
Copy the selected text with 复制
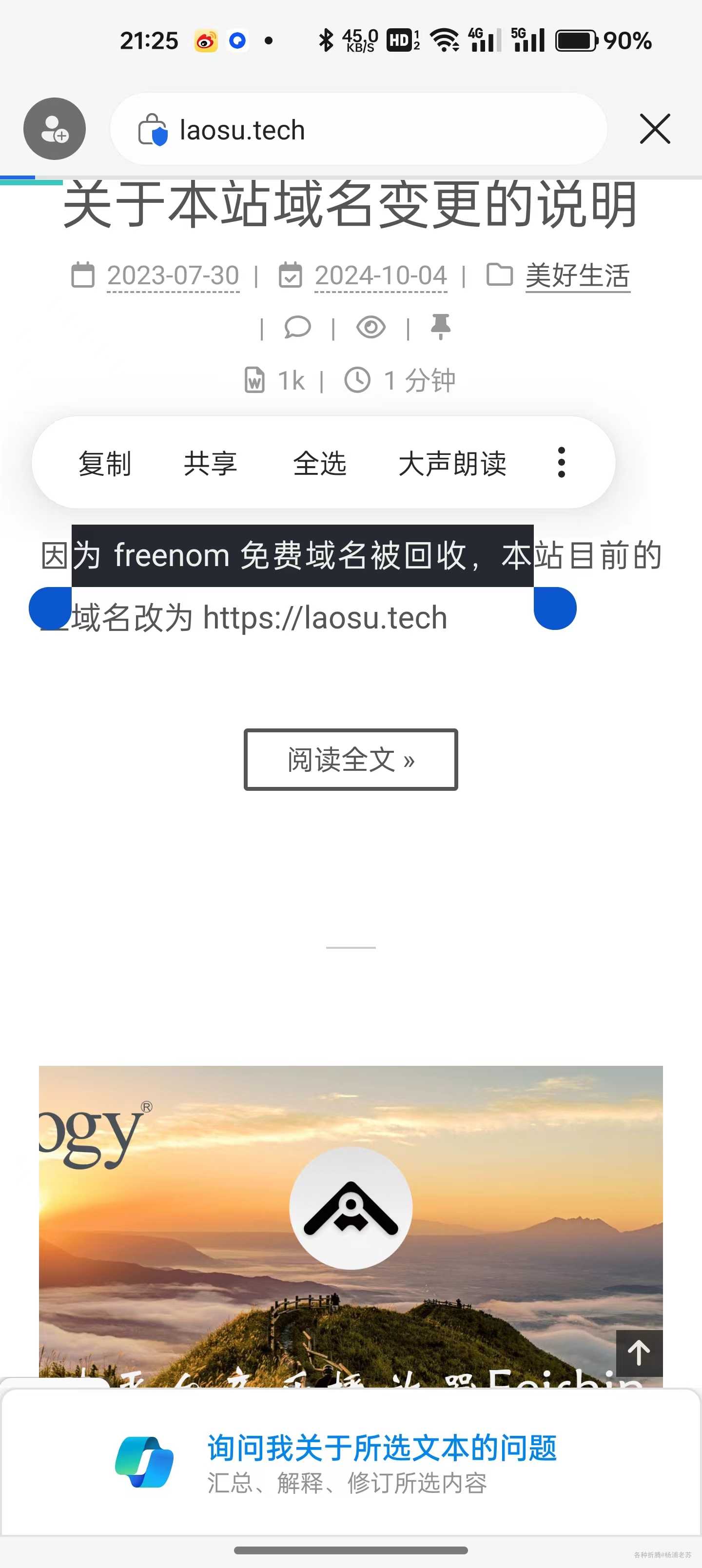[105, 463]
